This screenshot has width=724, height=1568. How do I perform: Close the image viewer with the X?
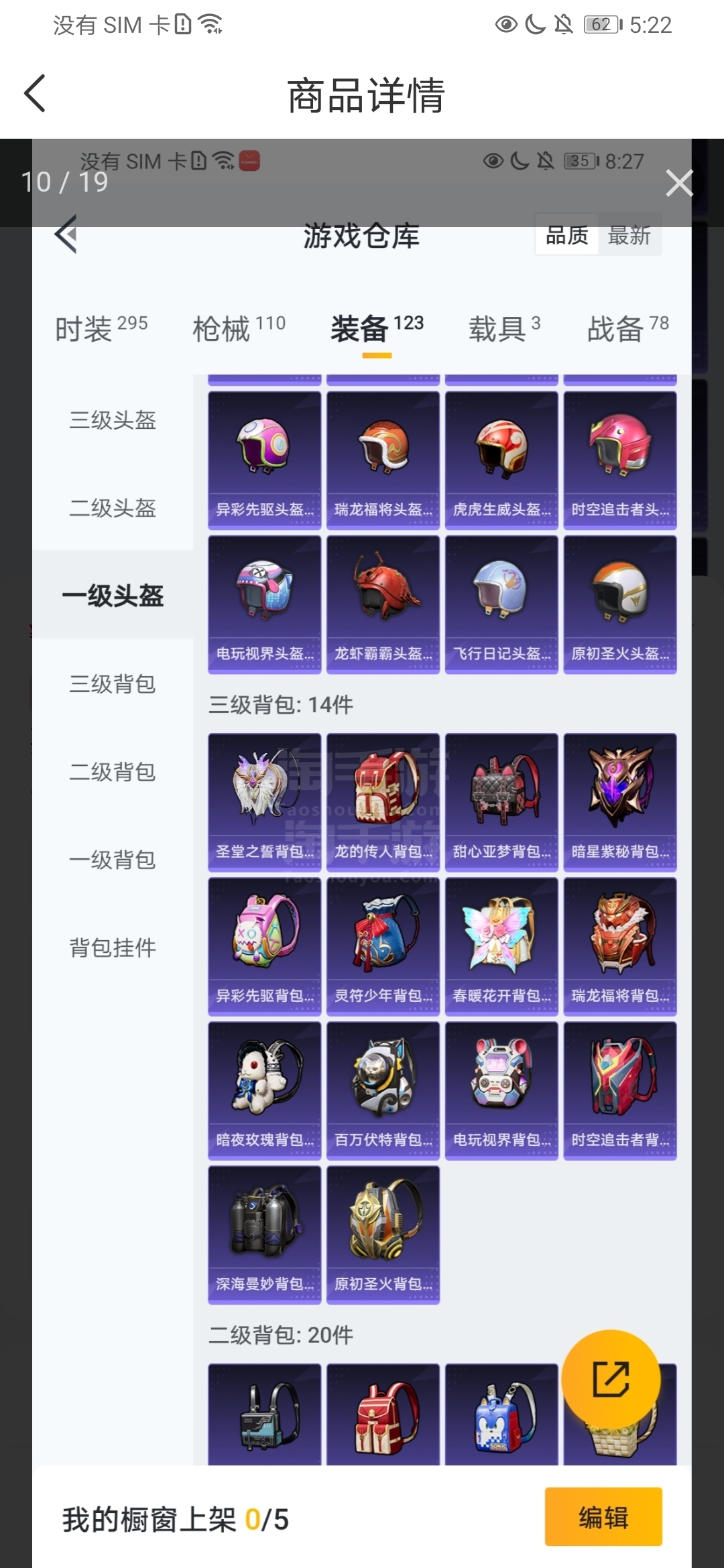[x=678, y=183]
